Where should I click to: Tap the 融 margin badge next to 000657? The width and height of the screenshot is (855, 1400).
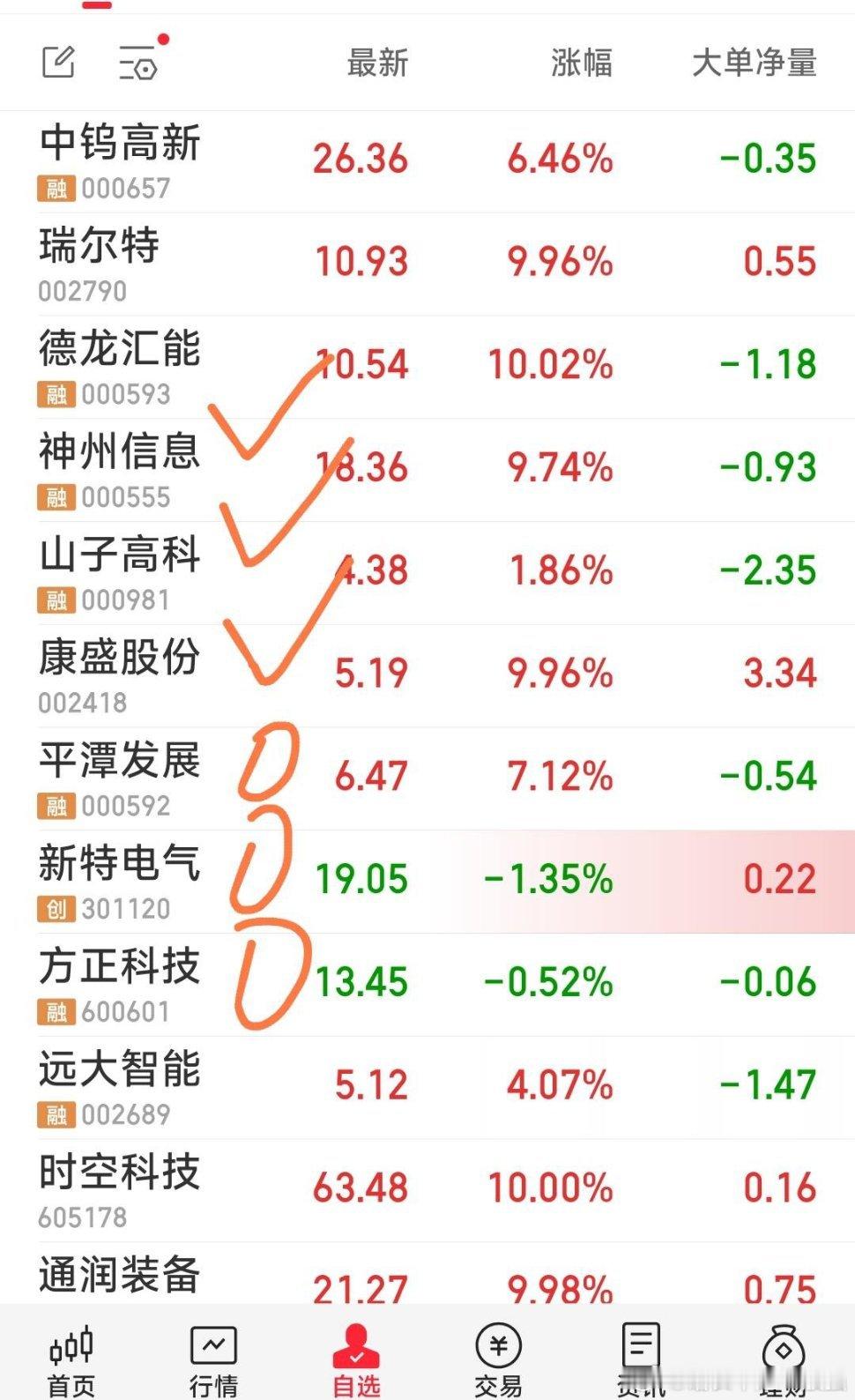click(55, 188)
